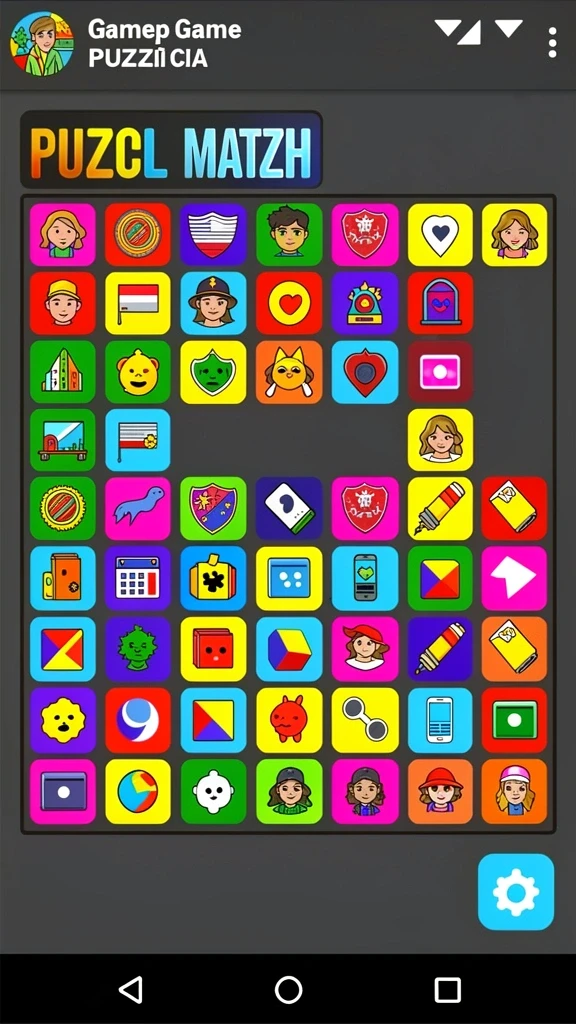
Task: Choose the blue seal tile on pink
Action: [x=138, y=508]
